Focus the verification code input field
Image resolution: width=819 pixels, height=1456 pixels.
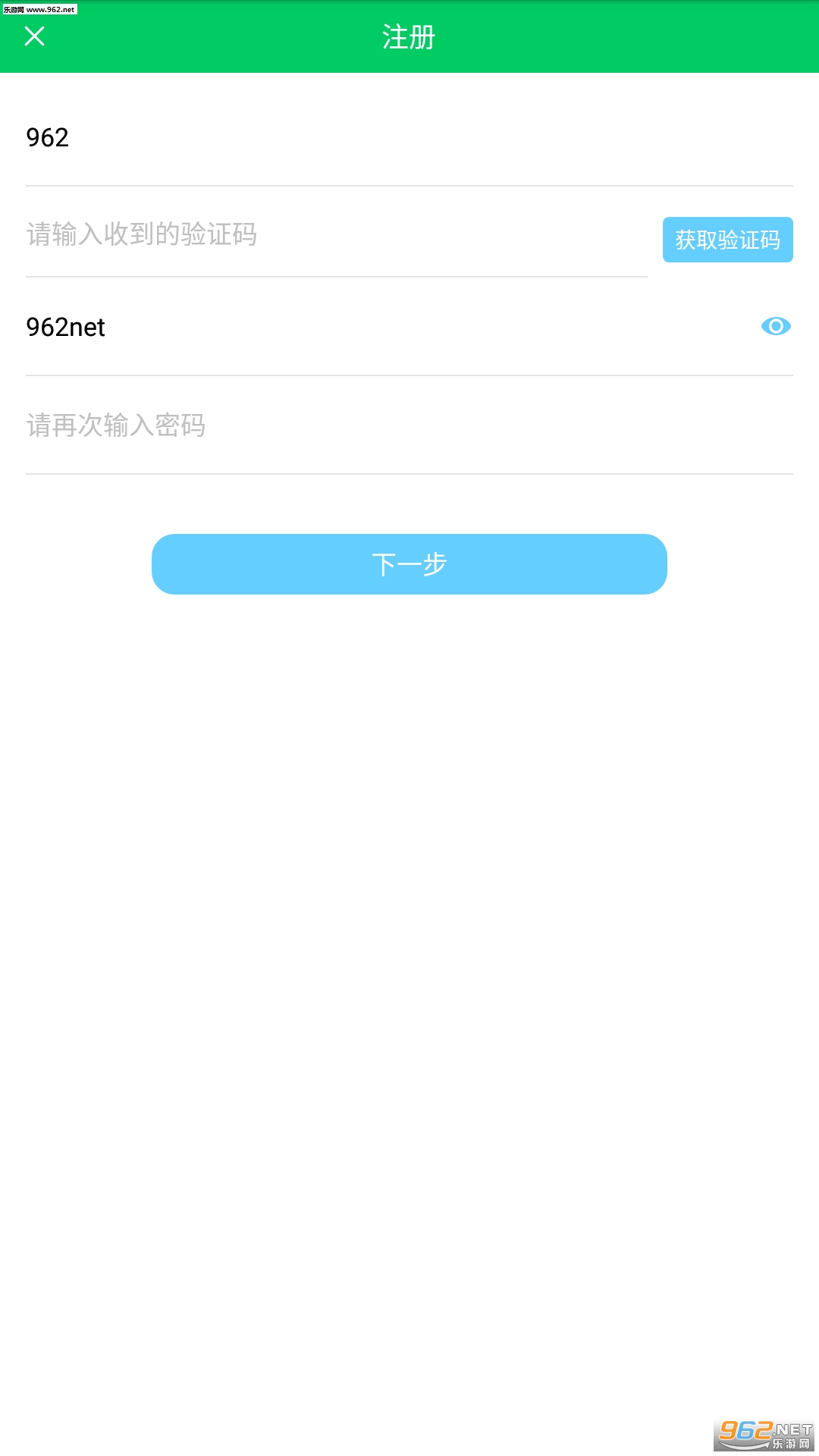[337, 234]
